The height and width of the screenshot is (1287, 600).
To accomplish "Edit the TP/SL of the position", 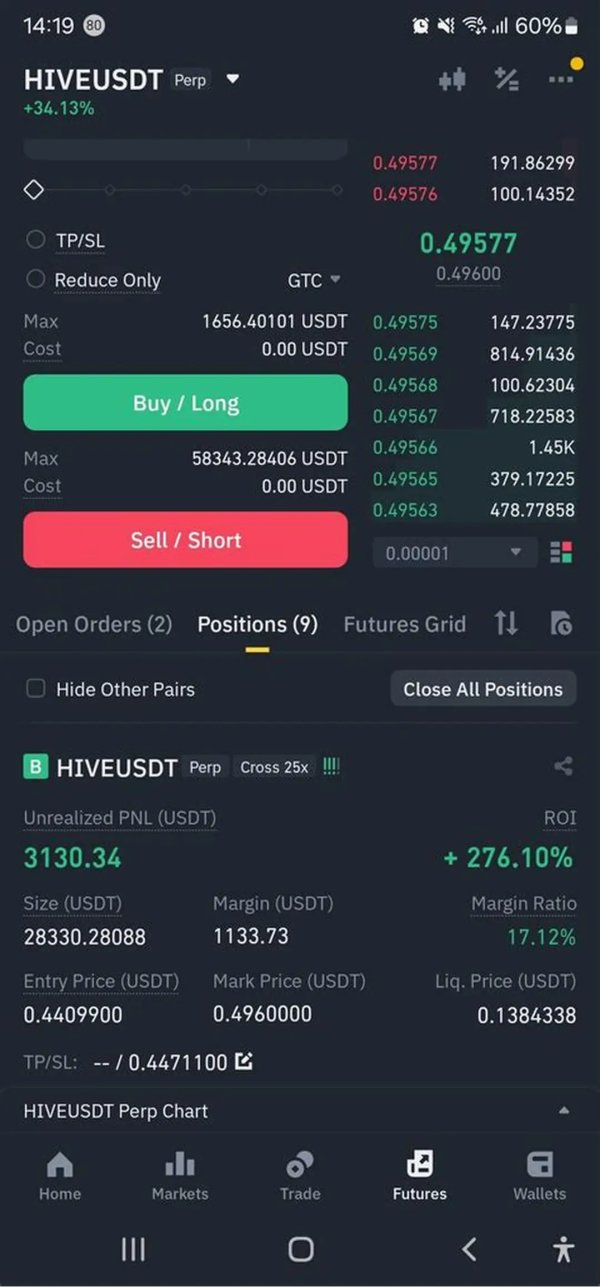I will coord(243,1061).
